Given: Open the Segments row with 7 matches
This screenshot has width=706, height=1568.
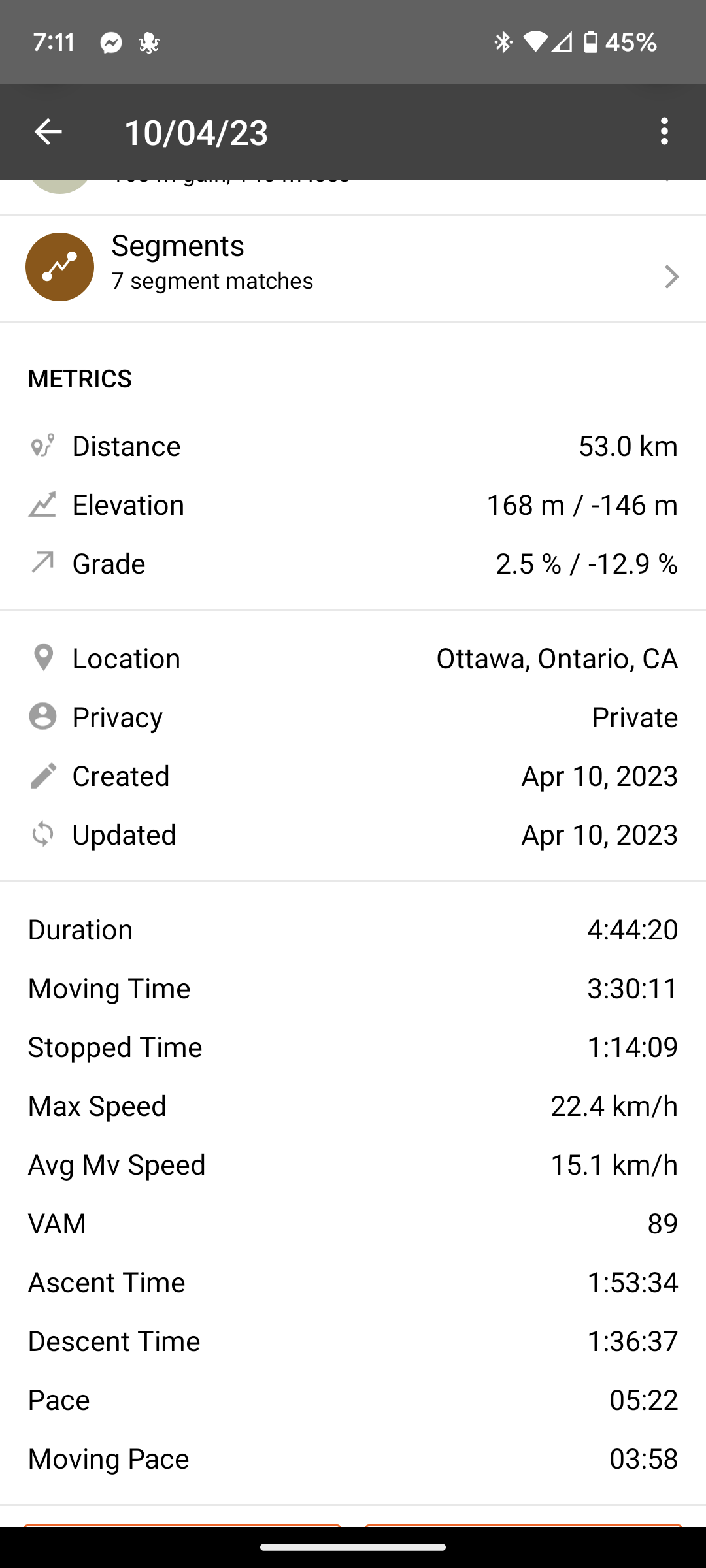Looking at the screenshot, I should 353,268.
